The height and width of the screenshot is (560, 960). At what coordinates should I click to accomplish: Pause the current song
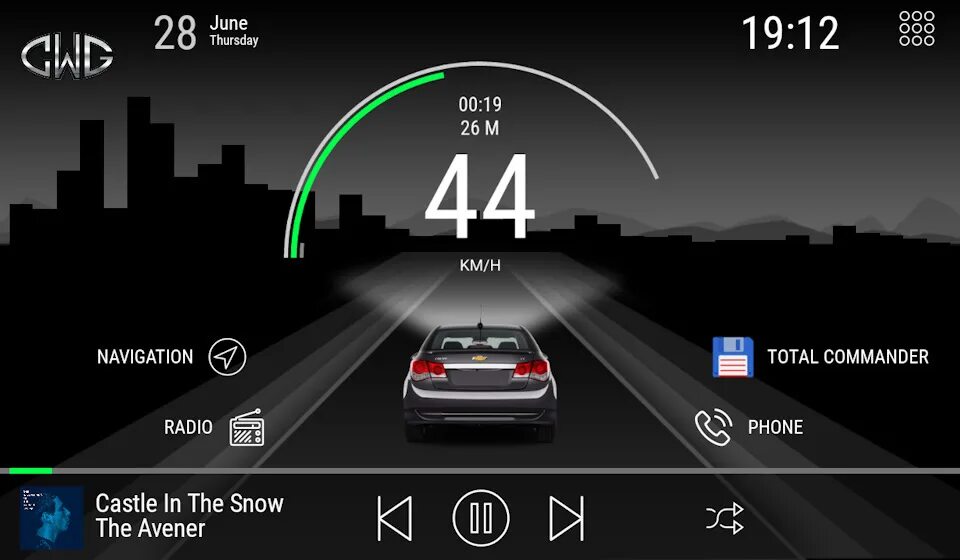pyautogui.click(x=481, y=519)
